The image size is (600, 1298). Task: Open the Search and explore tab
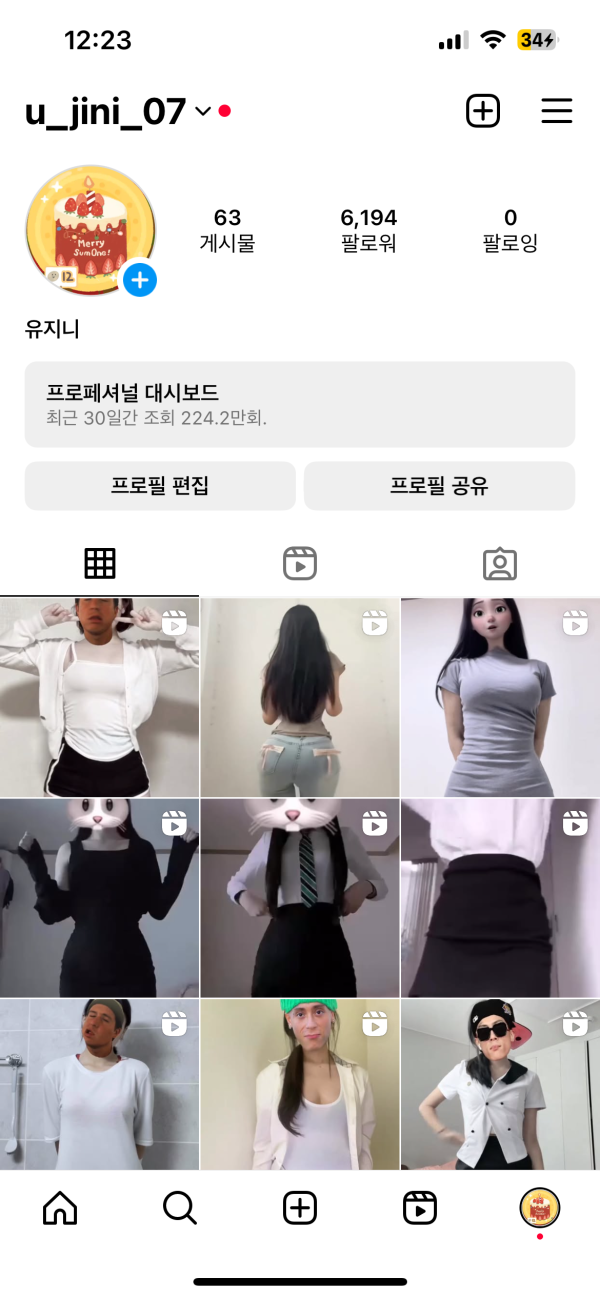[x=180, y=1209]
